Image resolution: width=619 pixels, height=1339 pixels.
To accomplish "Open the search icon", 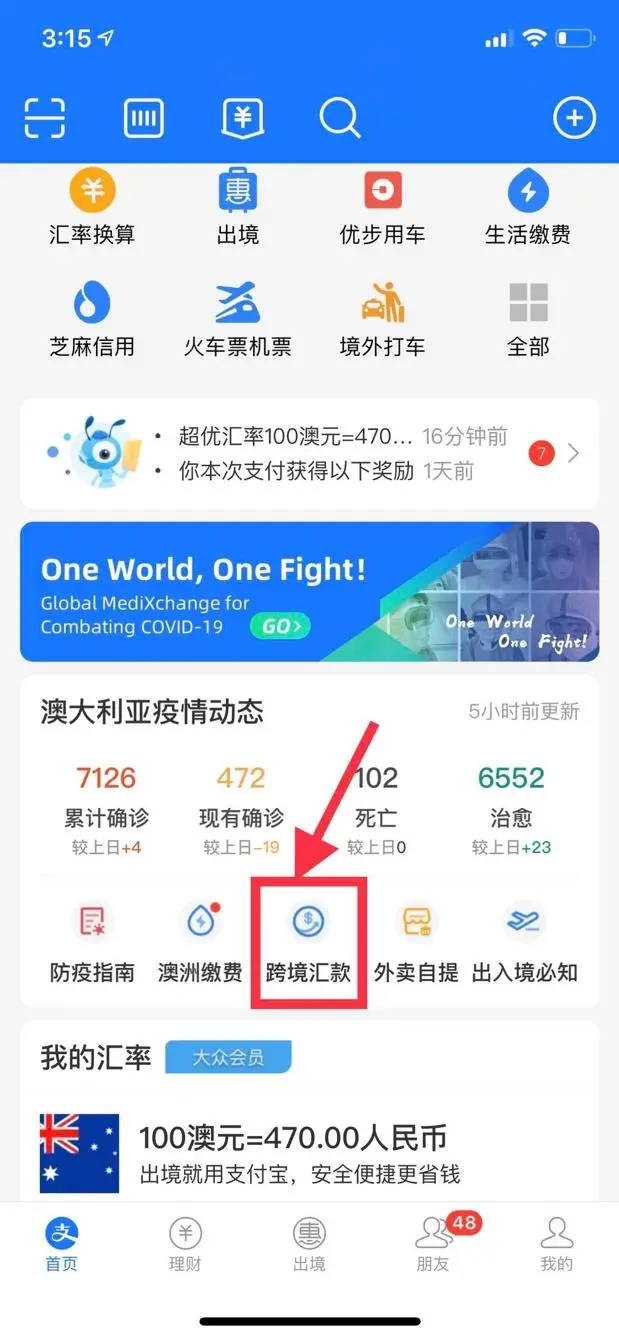I will point(340,120).
